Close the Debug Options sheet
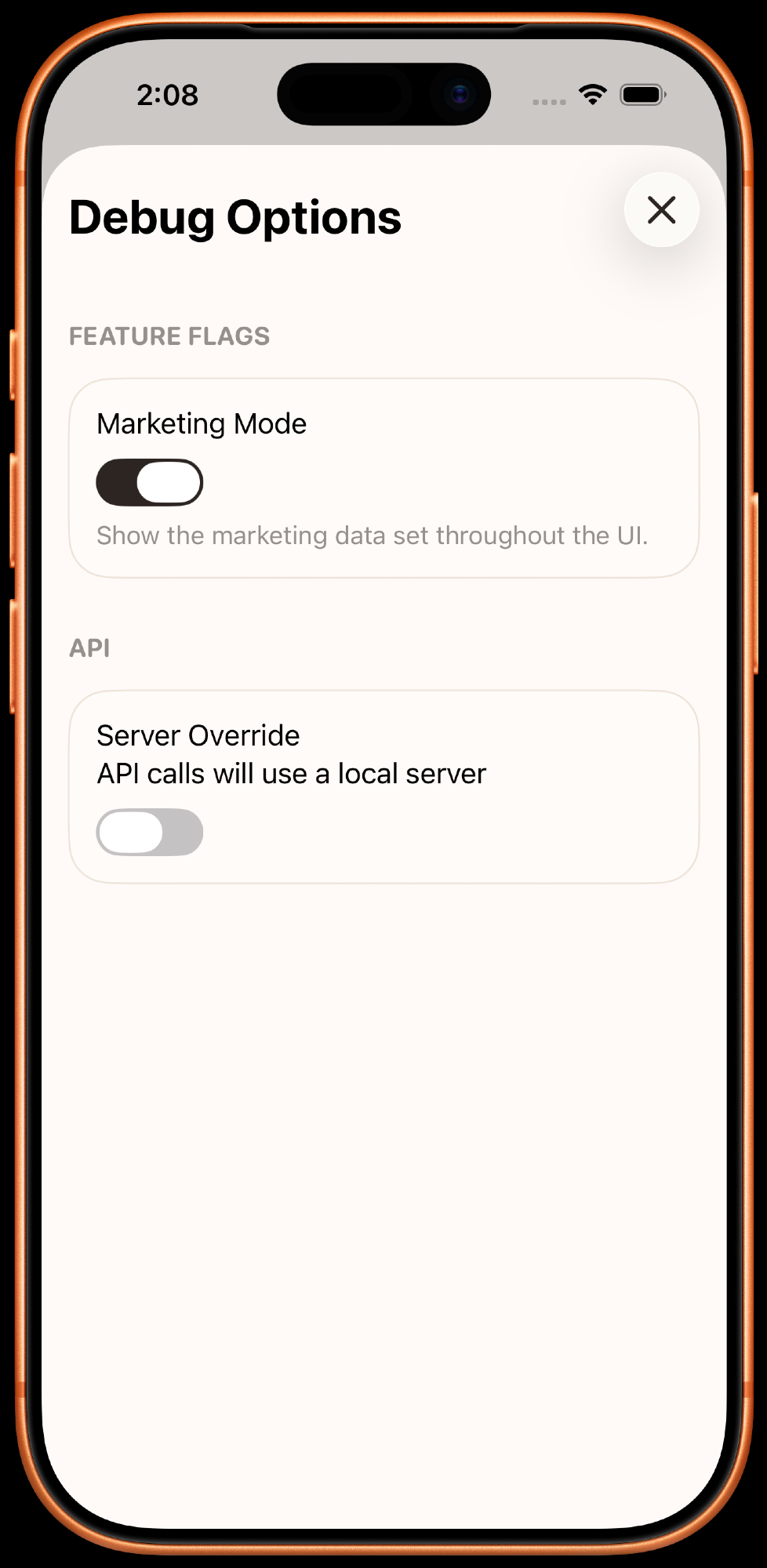Viewport: 767px width, 1568px height. [661, 210]
